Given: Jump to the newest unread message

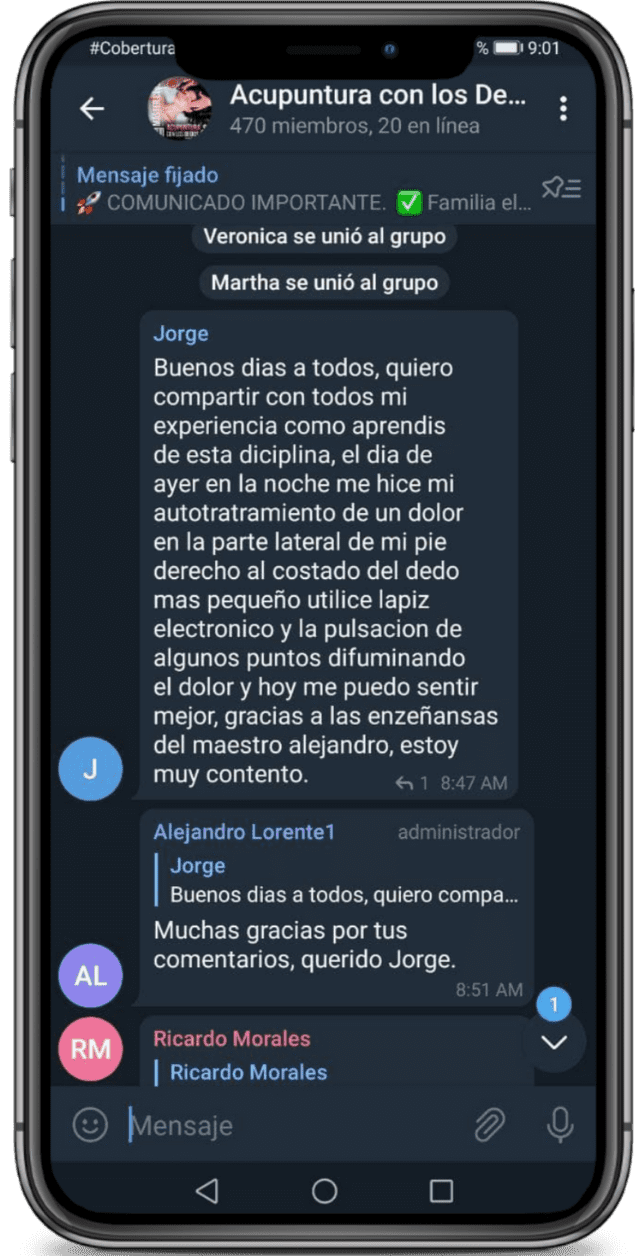Looking at the screenshot, I should 553,1042.
